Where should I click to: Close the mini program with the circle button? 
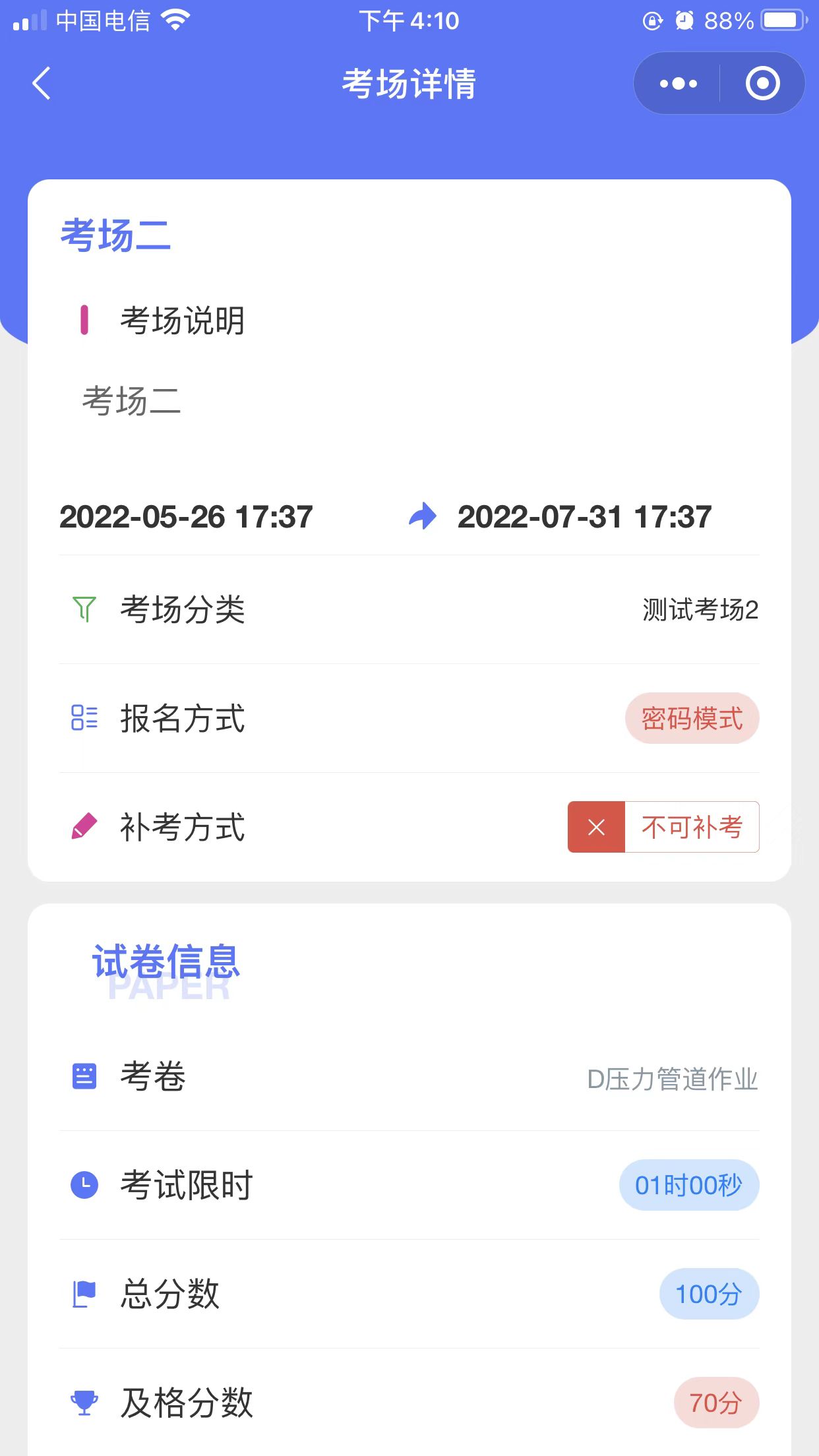pos(762,84)
